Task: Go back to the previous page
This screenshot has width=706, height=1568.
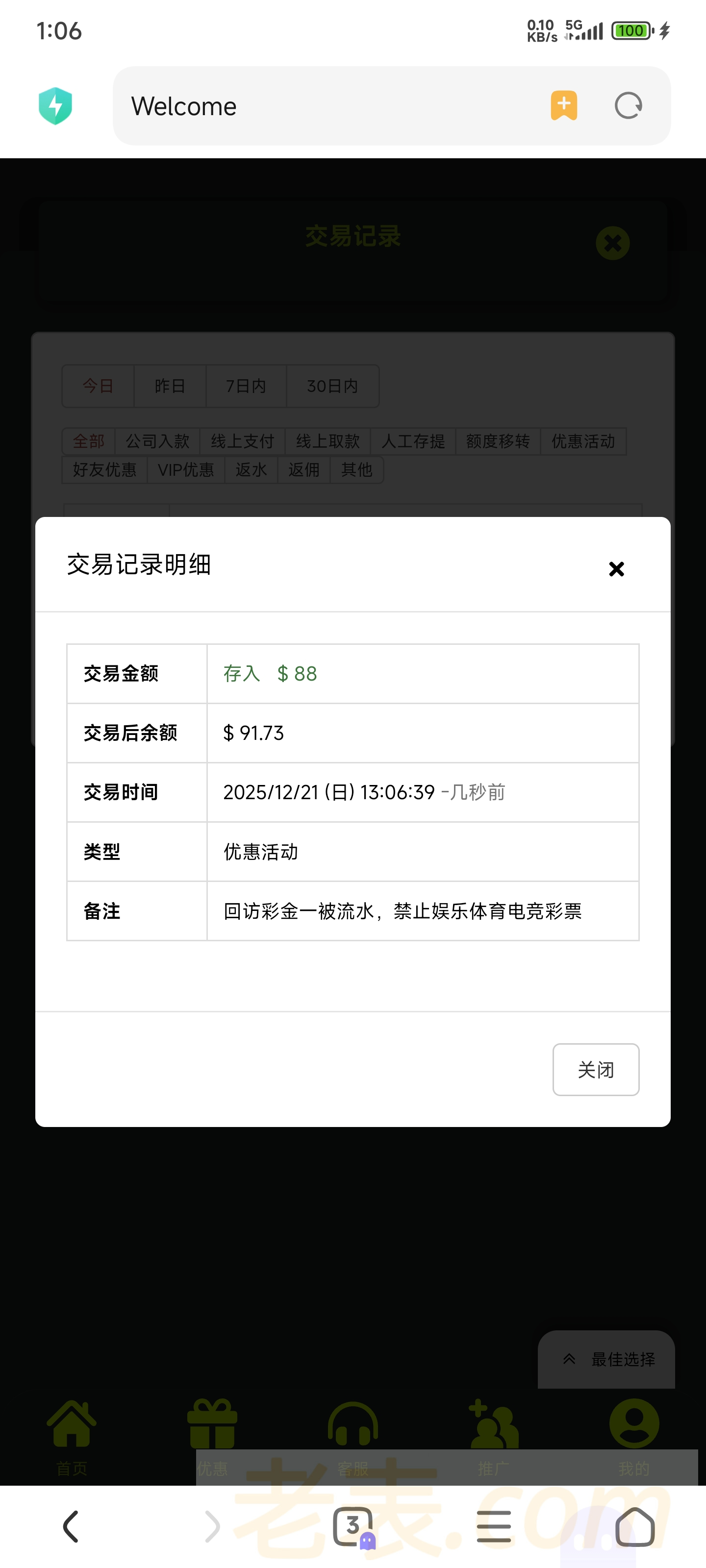Action: coord(71,1526)
